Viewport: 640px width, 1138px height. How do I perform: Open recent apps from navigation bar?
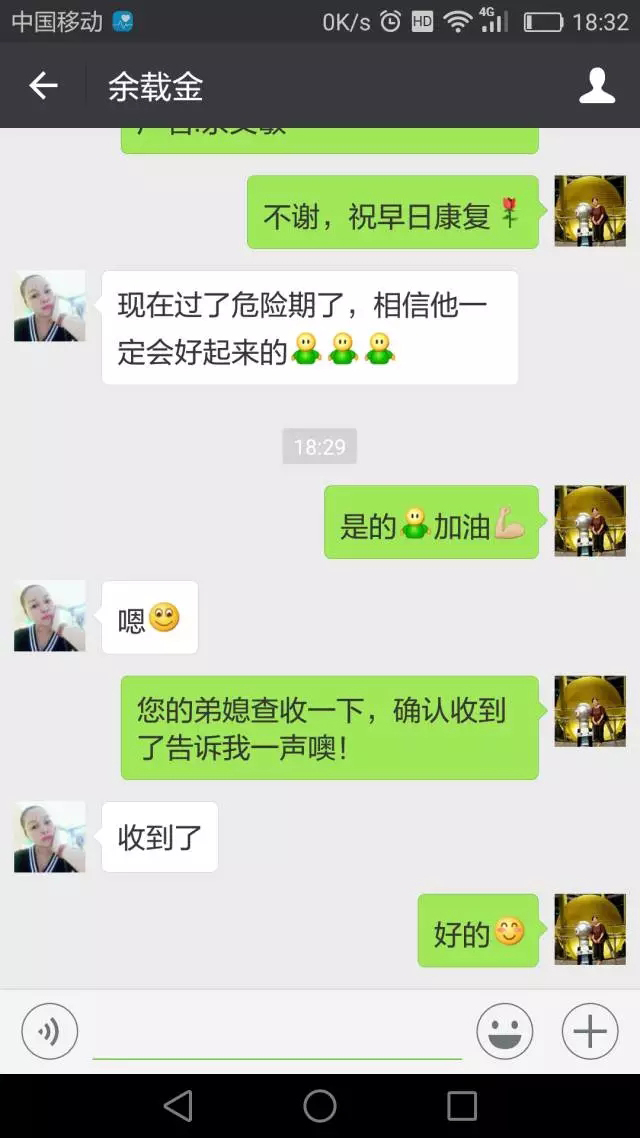pyautogui.click(x=462, y=1105)
